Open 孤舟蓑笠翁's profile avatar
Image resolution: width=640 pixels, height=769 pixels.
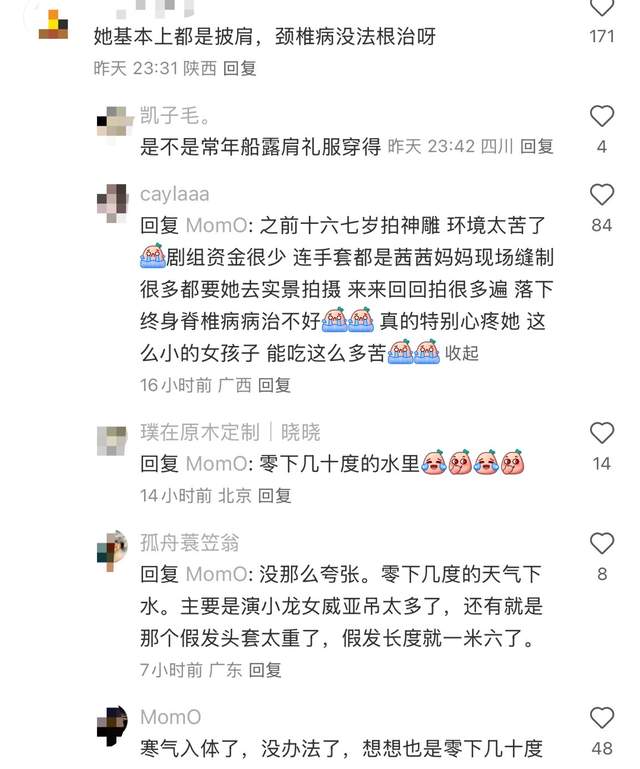[112, 548]
